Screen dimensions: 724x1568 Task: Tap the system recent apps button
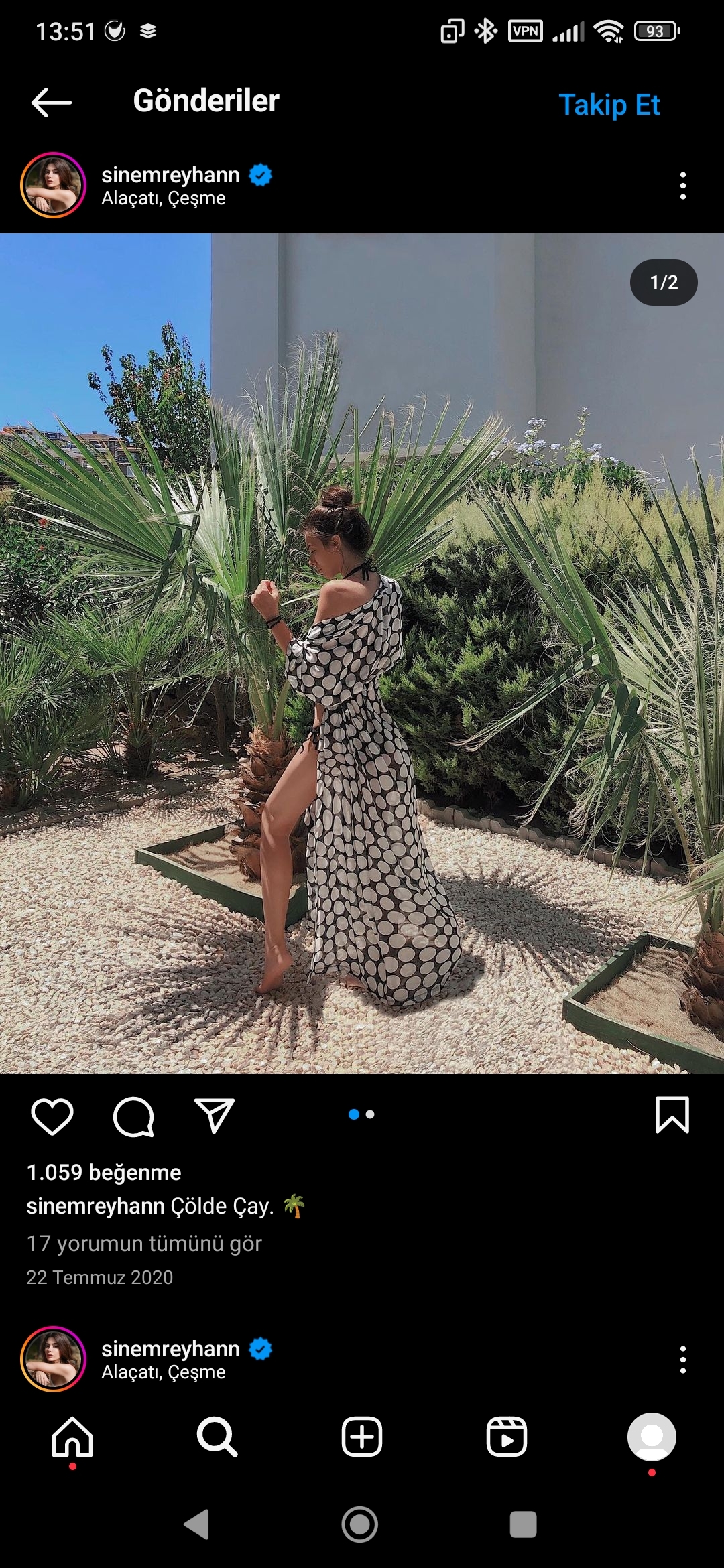tap(523, 1524)
